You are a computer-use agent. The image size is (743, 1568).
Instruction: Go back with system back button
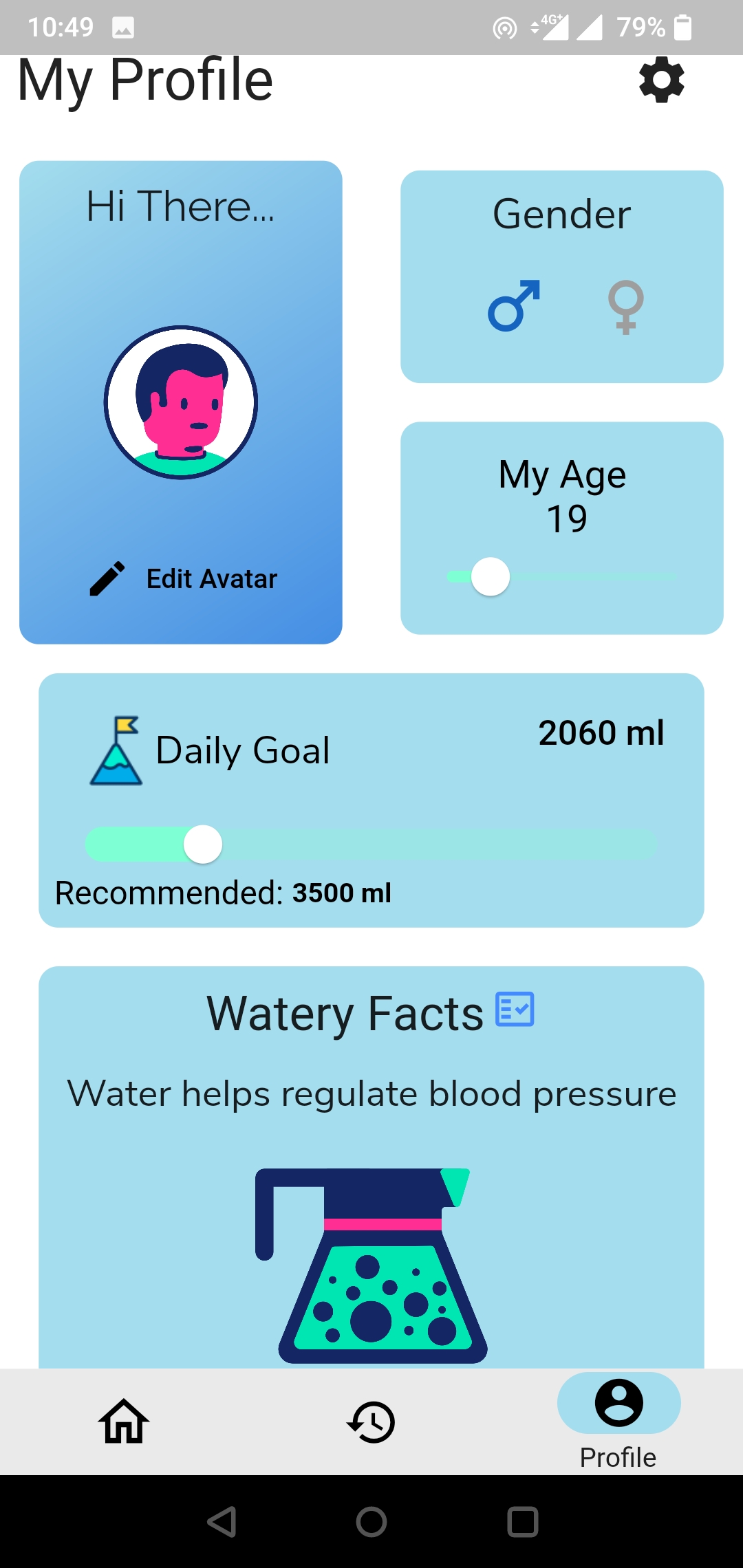coord(222,1521)
